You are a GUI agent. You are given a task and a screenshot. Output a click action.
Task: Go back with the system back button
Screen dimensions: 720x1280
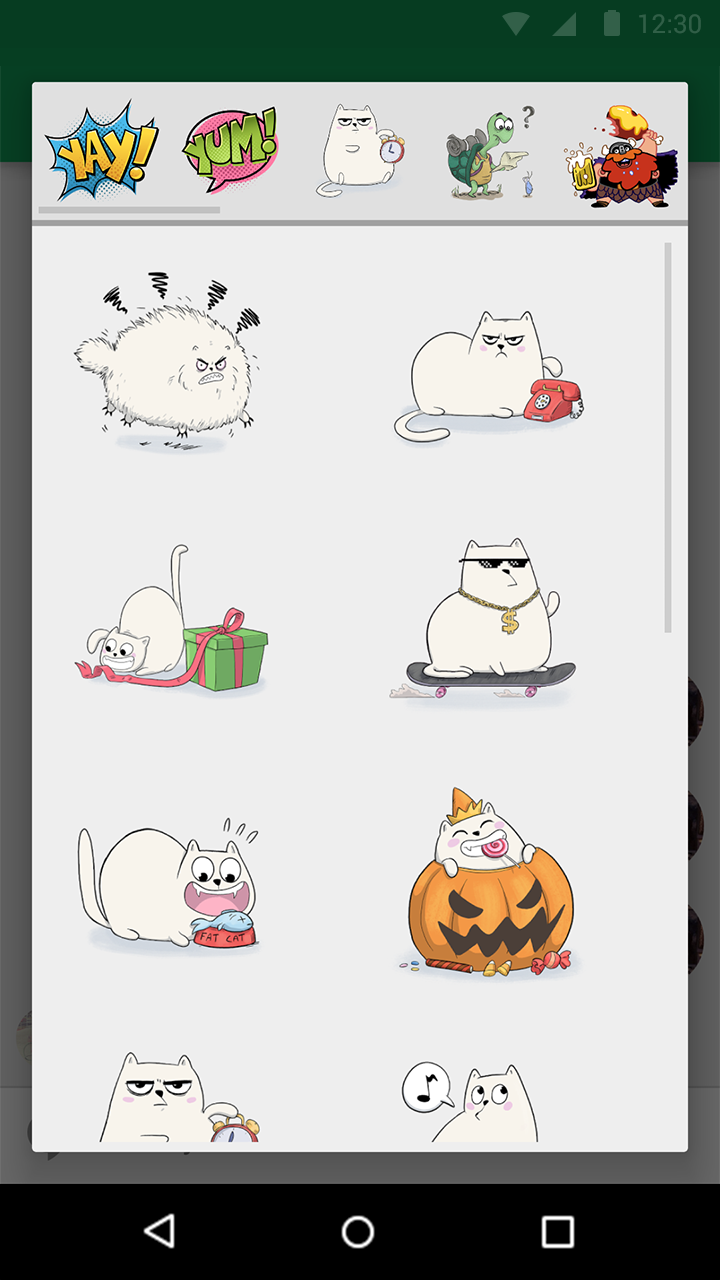pyautogui.click(x=160, y=1231)
